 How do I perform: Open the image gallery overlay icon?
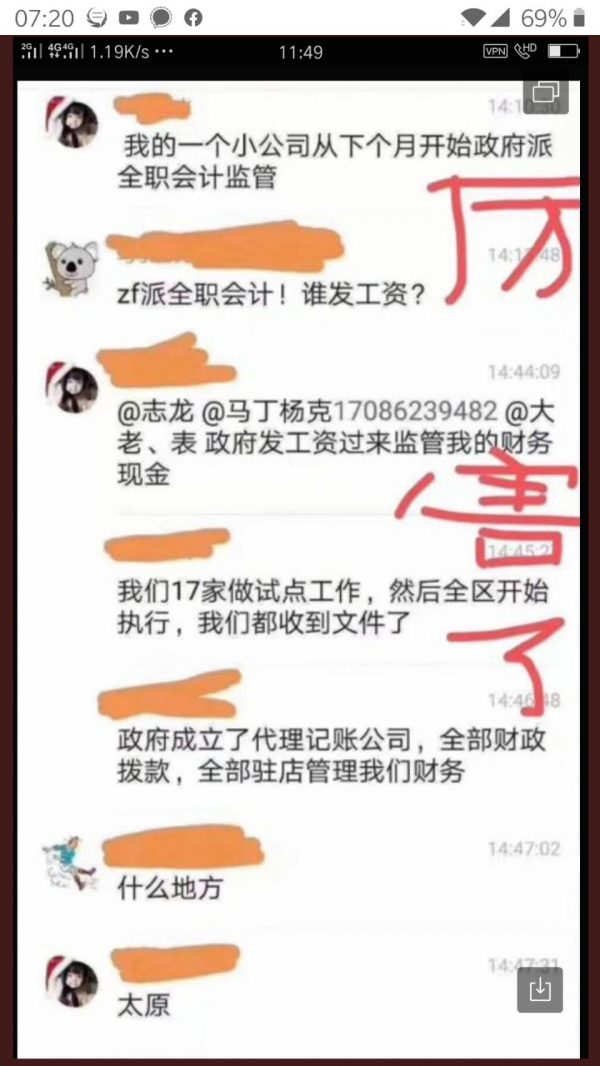(x=546, y=91)
